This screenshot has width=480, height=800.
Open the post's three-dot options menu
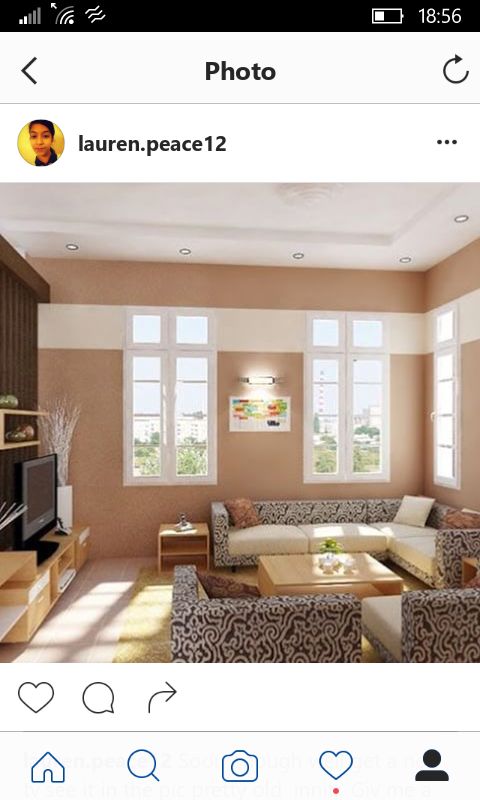click(x=447, y=142)
